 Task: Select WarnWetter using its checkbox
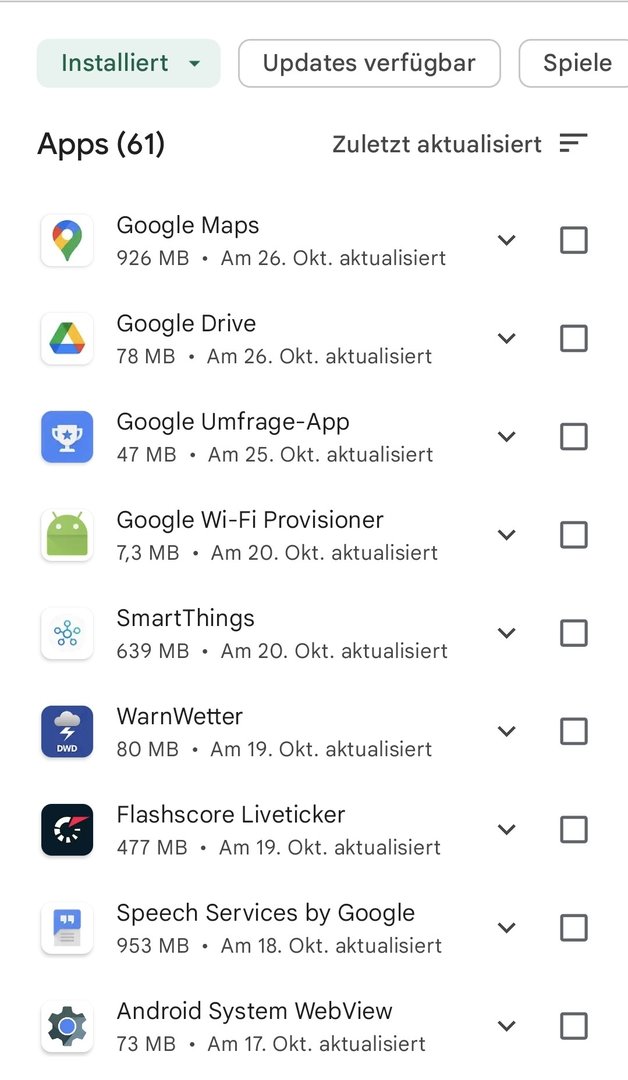[x=573, y=731]
